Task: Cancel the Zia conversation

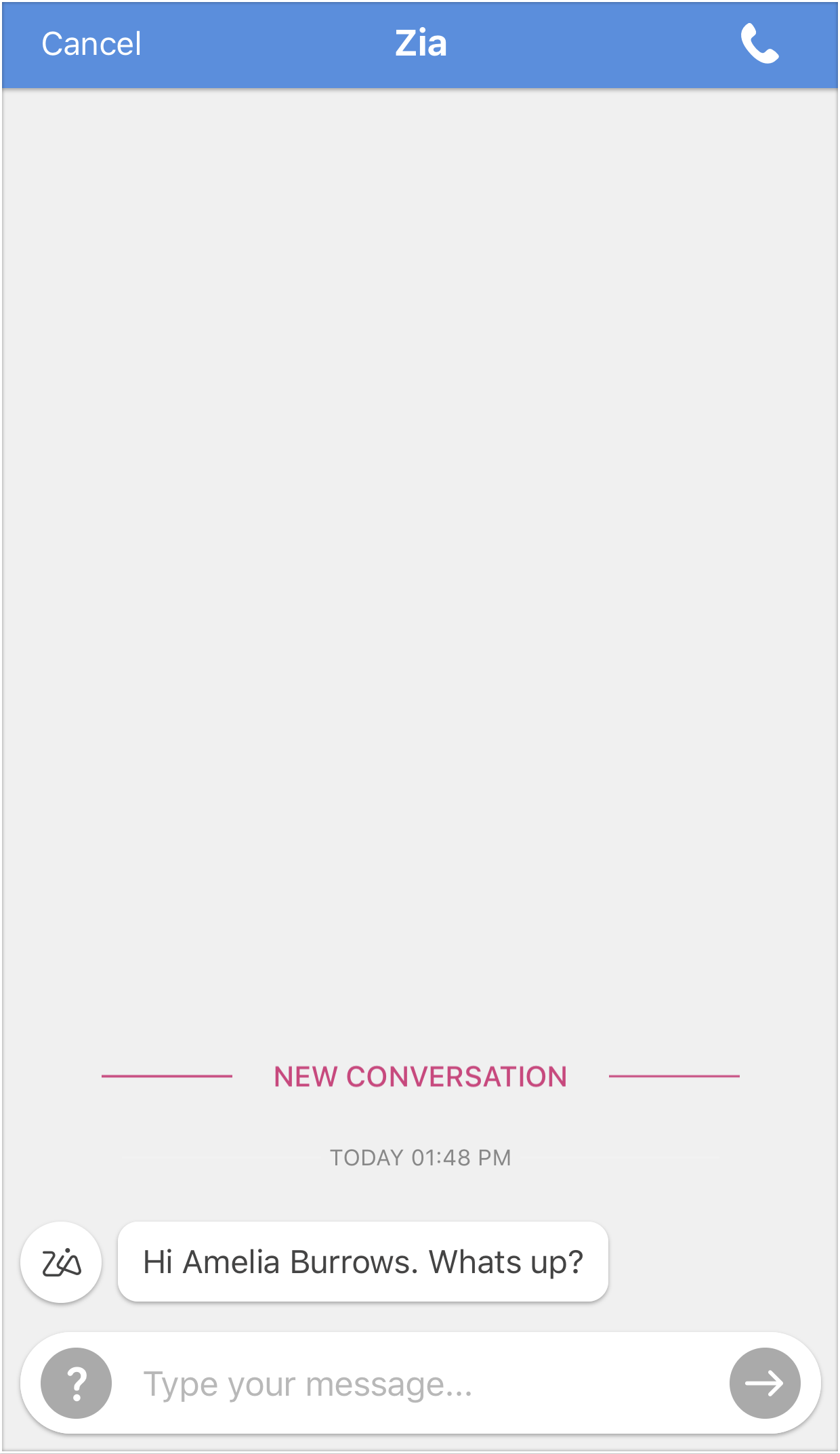Action: (91, 44)
